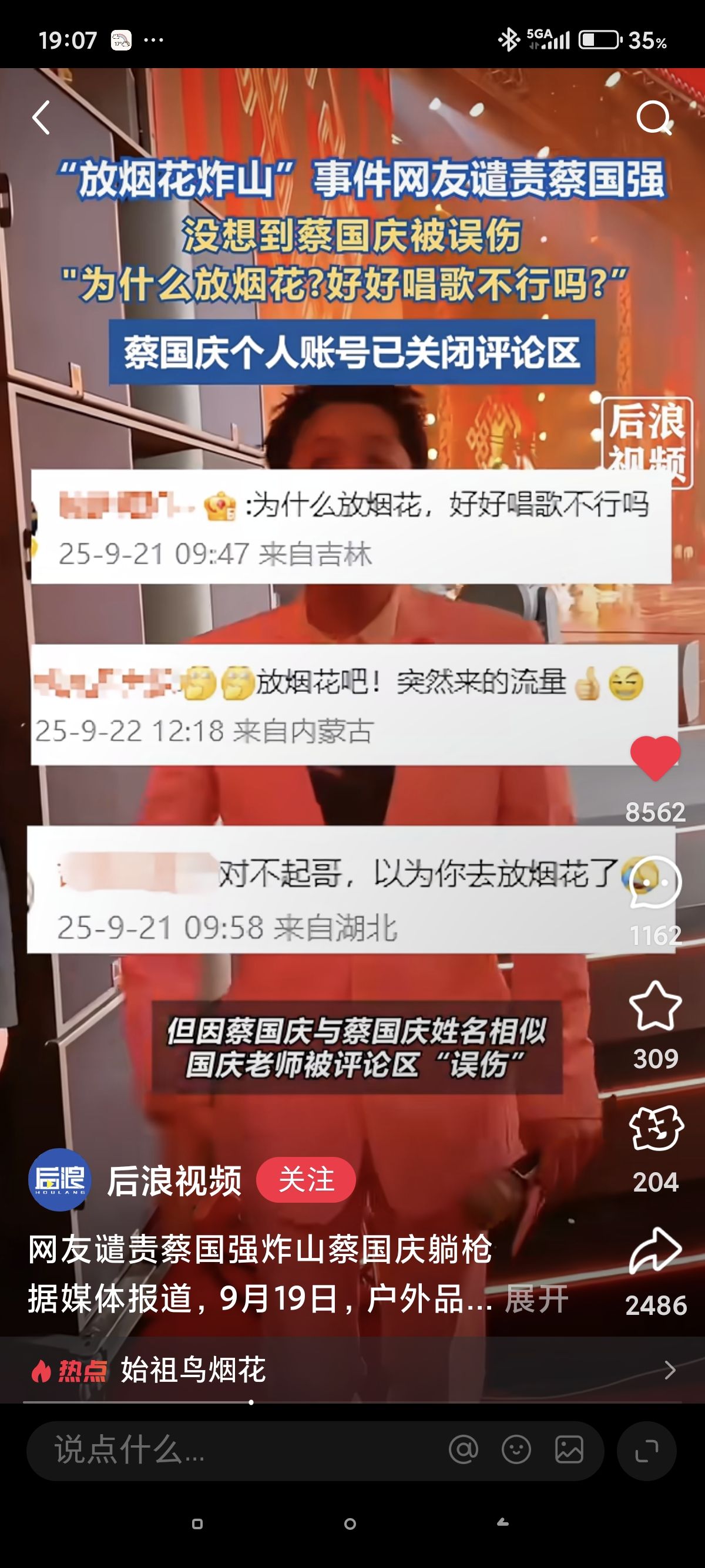This screenshot has width=705, height=1568.
Task: Expand the caption with 展开
Action: 537,1298
